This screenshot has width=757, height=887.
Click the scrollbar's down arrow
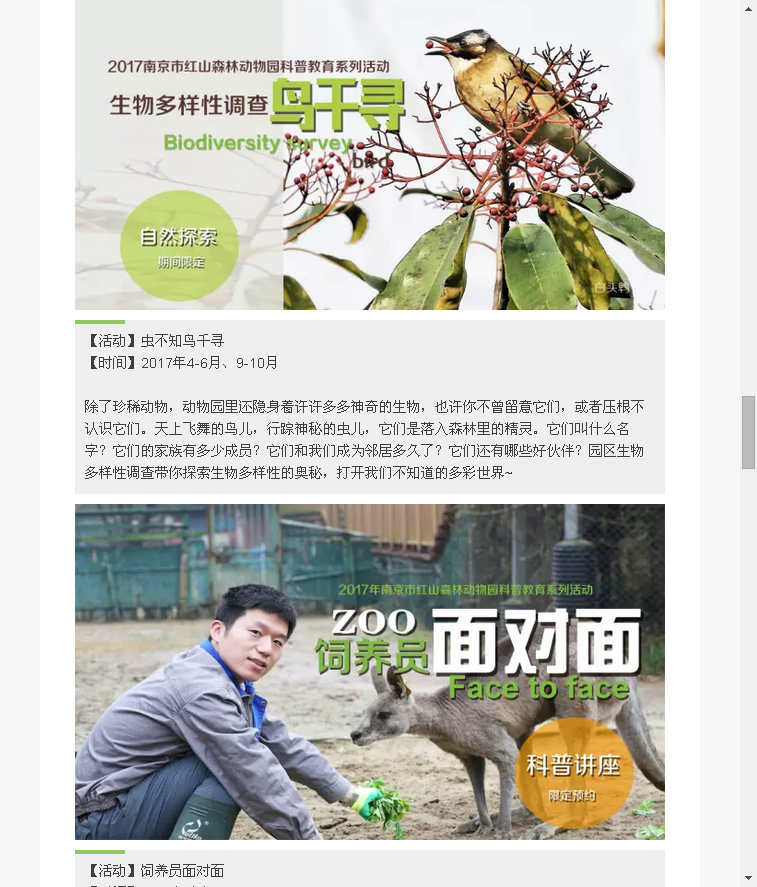[748, 878]
